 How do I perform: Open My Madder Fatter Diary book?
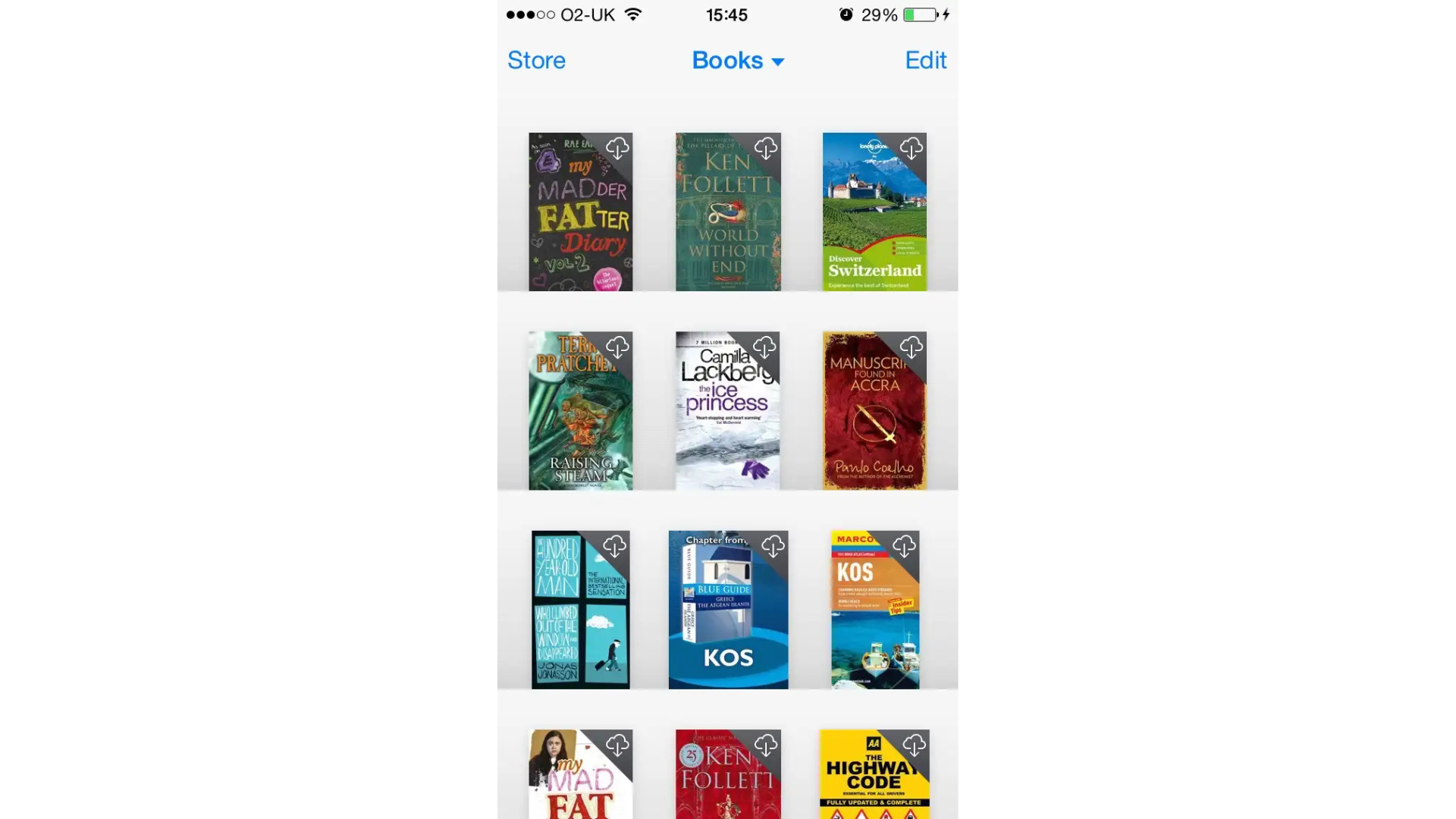point(580,220)
